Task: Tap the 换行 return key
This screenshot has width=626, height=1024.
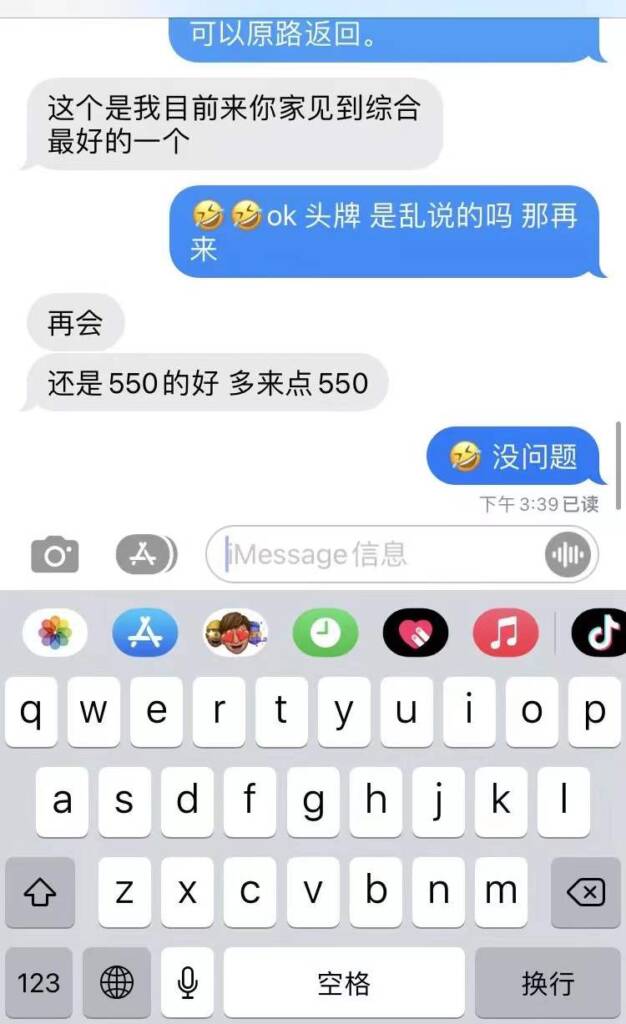Action: click(x=547, y=982)
